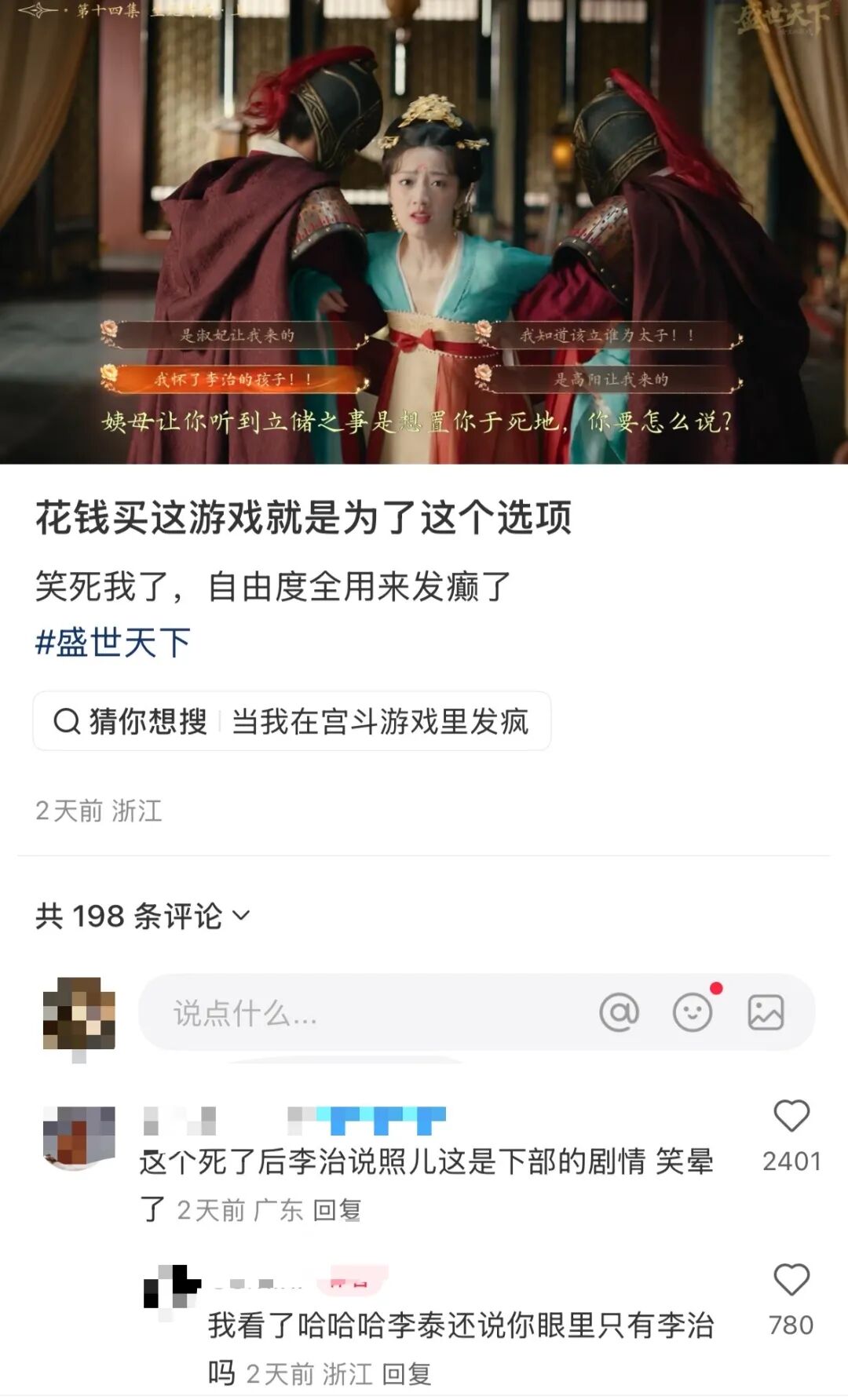Screen dimensions: 848x1400
Task: Open the emoji picker in comment box
Action: 693,1012
